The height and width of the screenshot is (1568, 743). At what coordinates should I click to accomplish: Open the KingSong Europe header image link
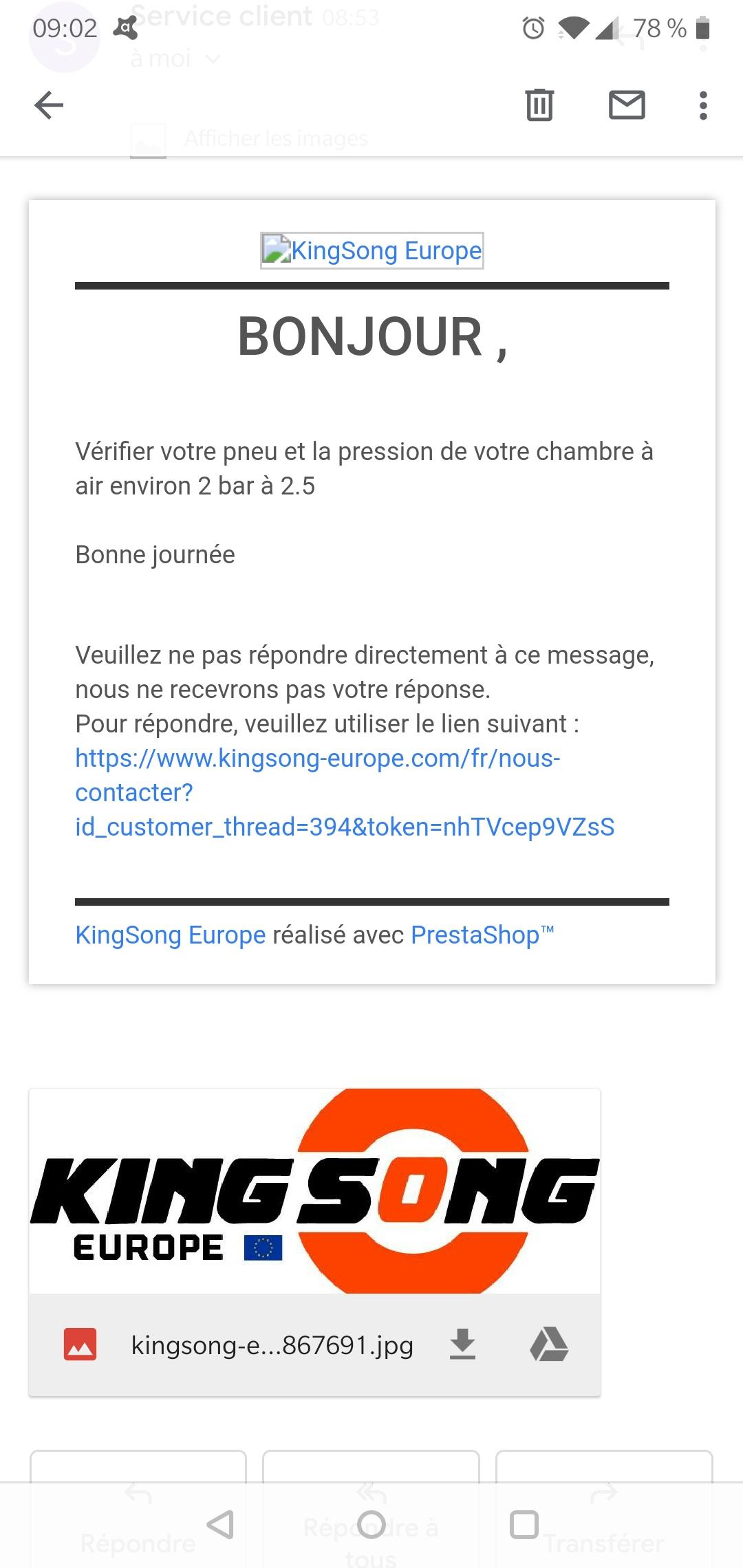[372, 250]
